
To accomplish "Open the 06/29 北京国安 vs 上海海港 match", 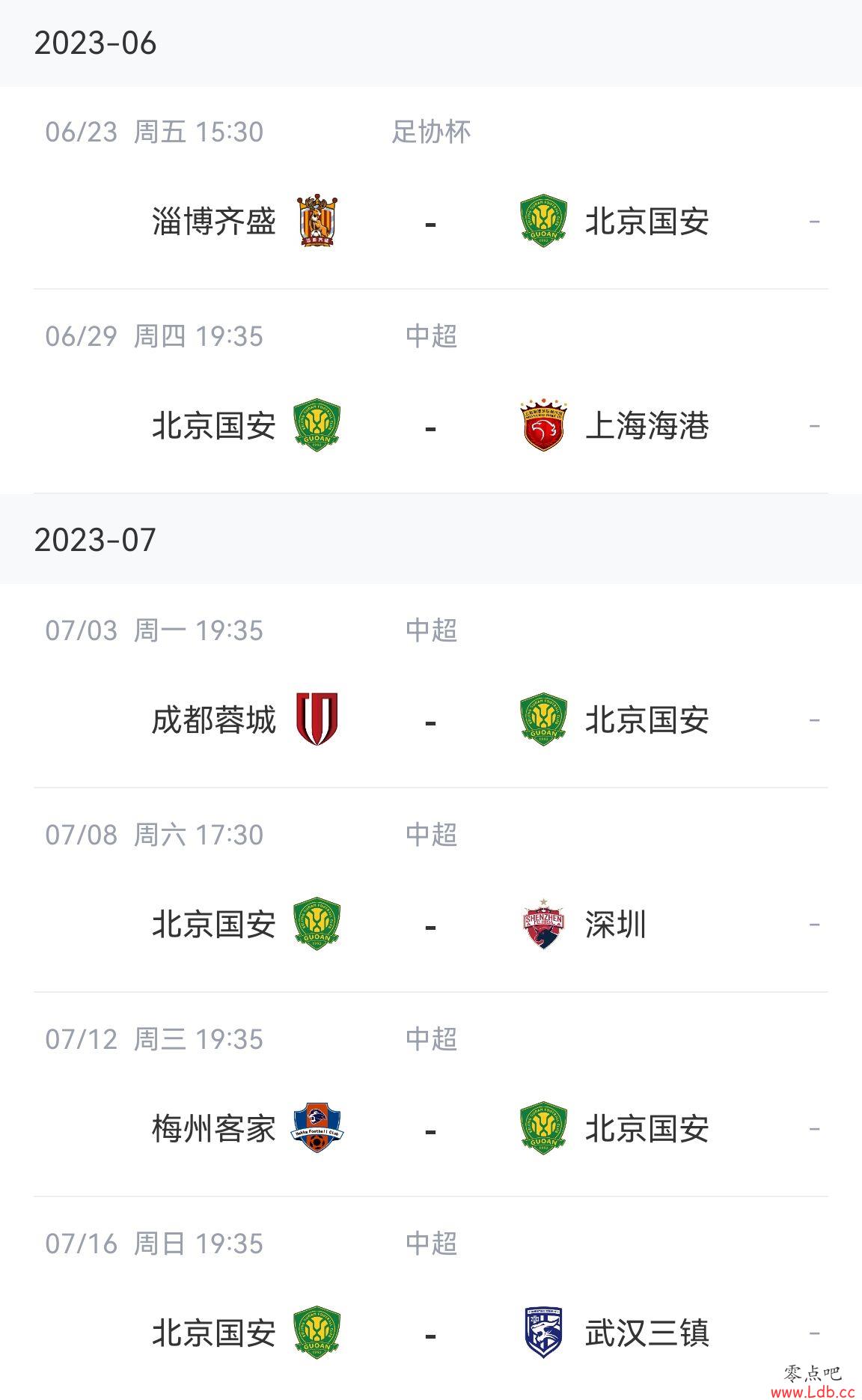I will tap(431, 392).
